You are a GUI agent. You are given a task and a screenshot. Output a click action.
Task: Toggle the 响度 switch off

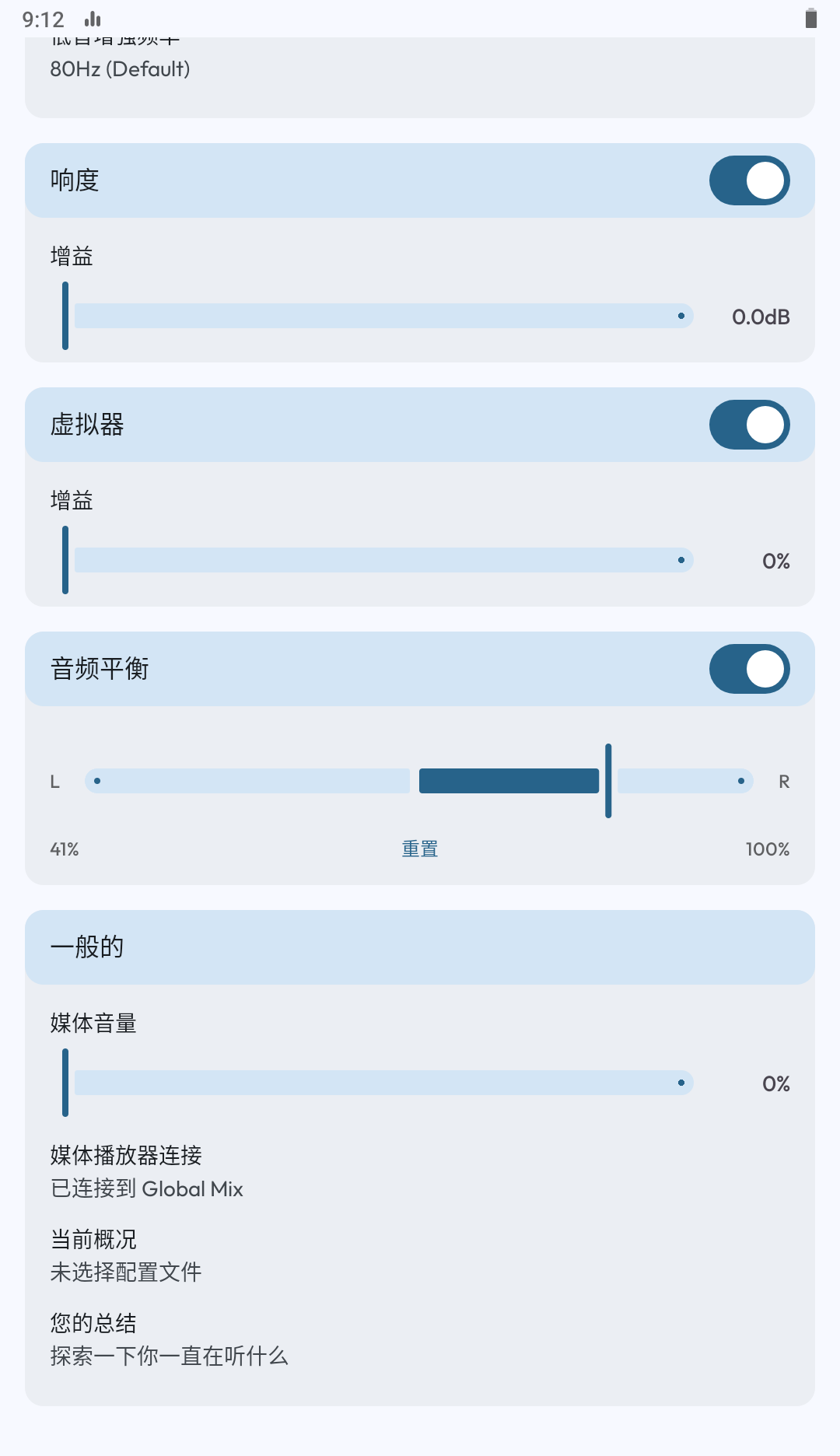tap(749, 180)
